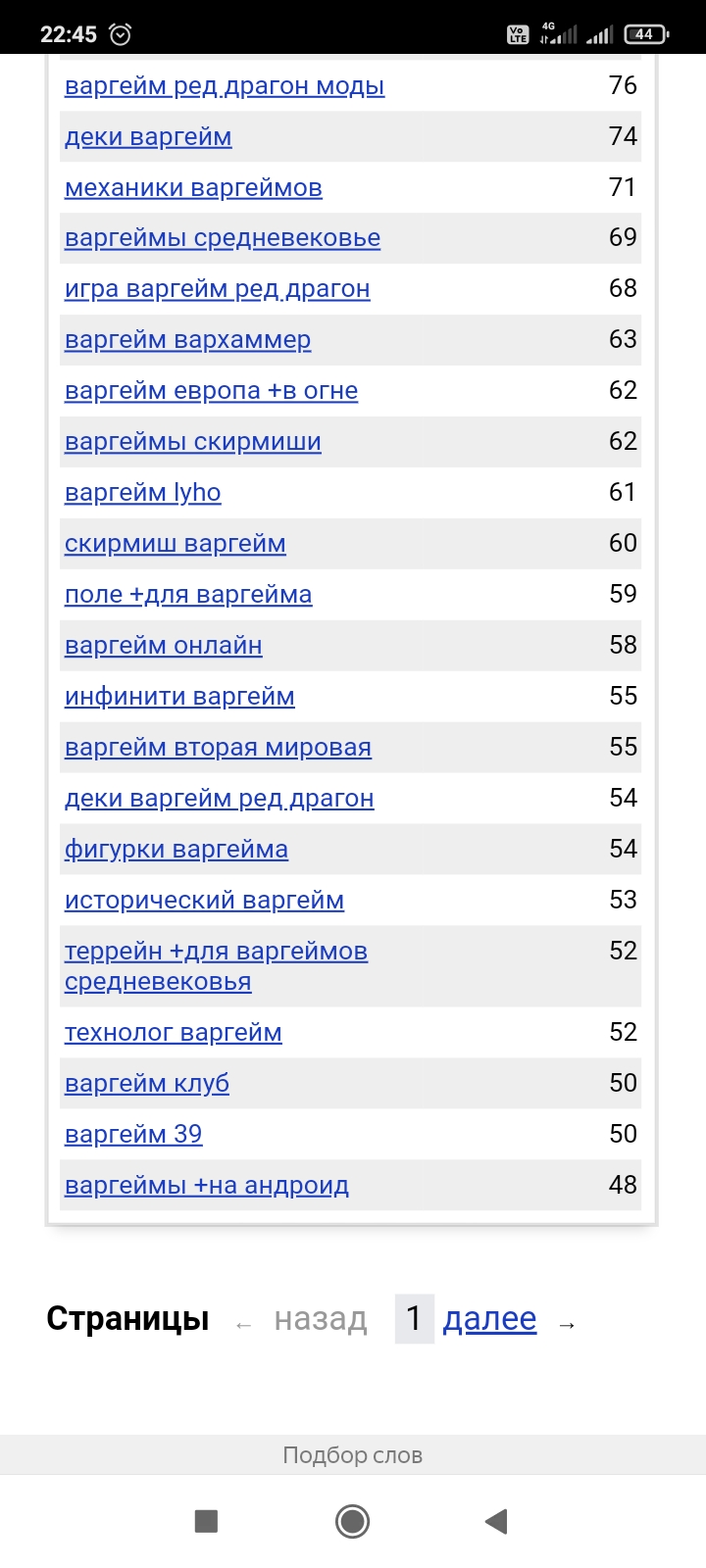706x1568 pixels.
Task: Tap the 'механики варгеймов' link
Action: pyautogui.click(x=193, y=188)
